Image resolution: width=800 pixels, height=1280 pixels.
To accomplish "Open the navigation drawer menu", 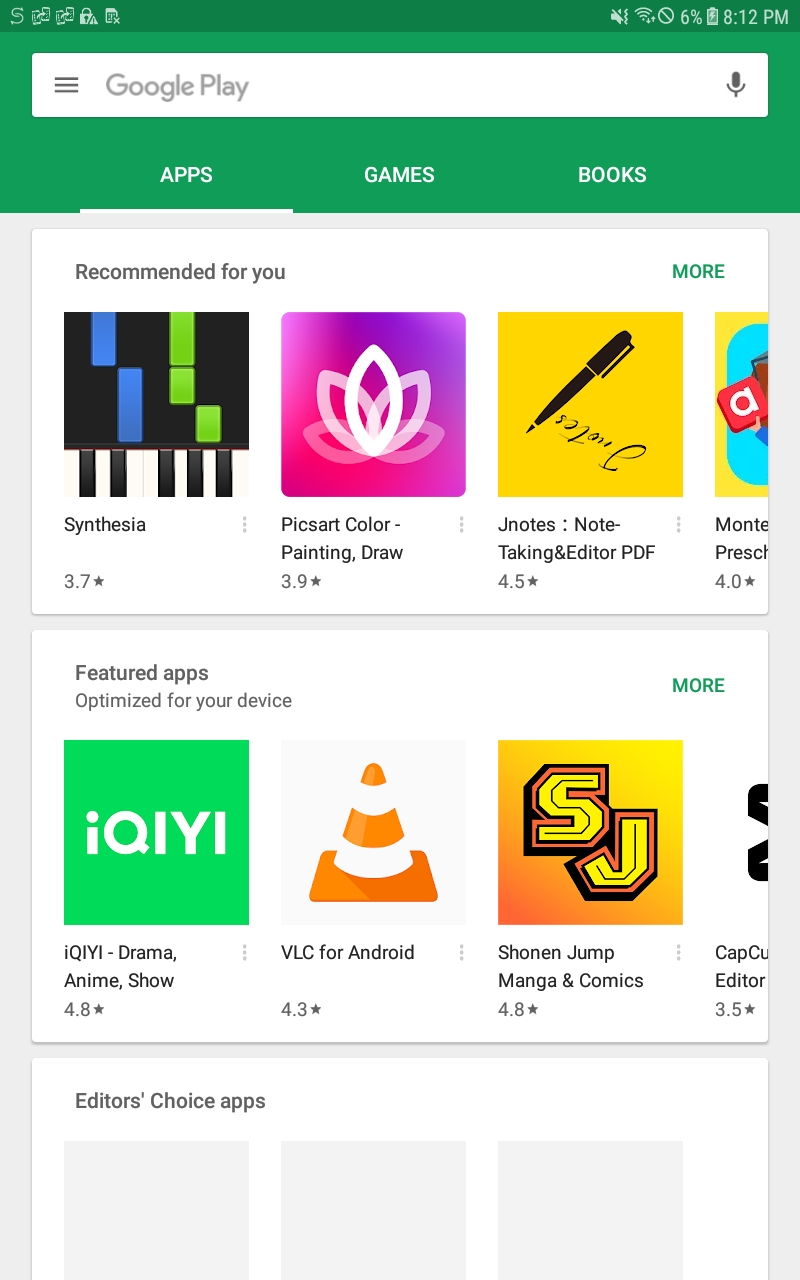I will (66, 85).
